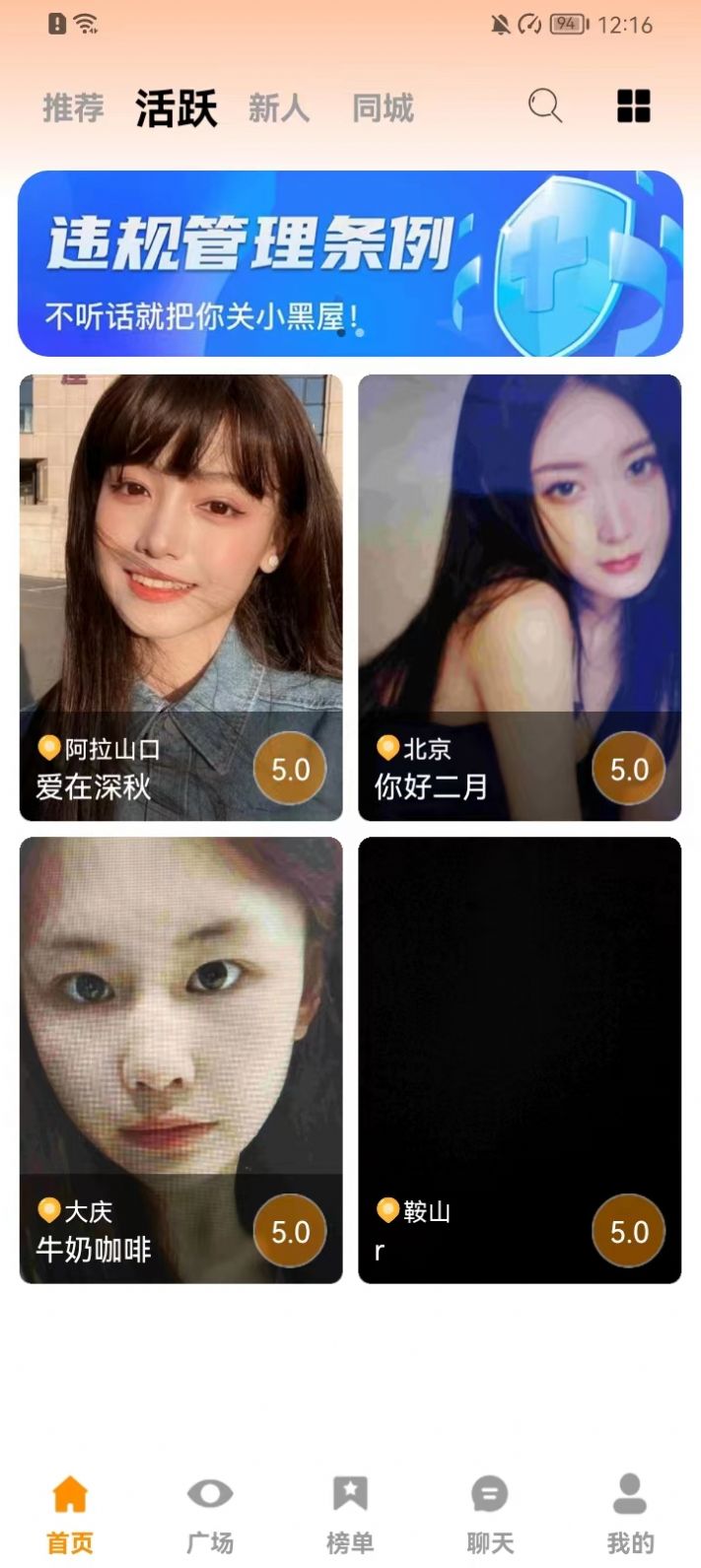Open the search magnifier icon
Image resolution: width=701 pixels, height=1568 pixels.
pos(545,105)
